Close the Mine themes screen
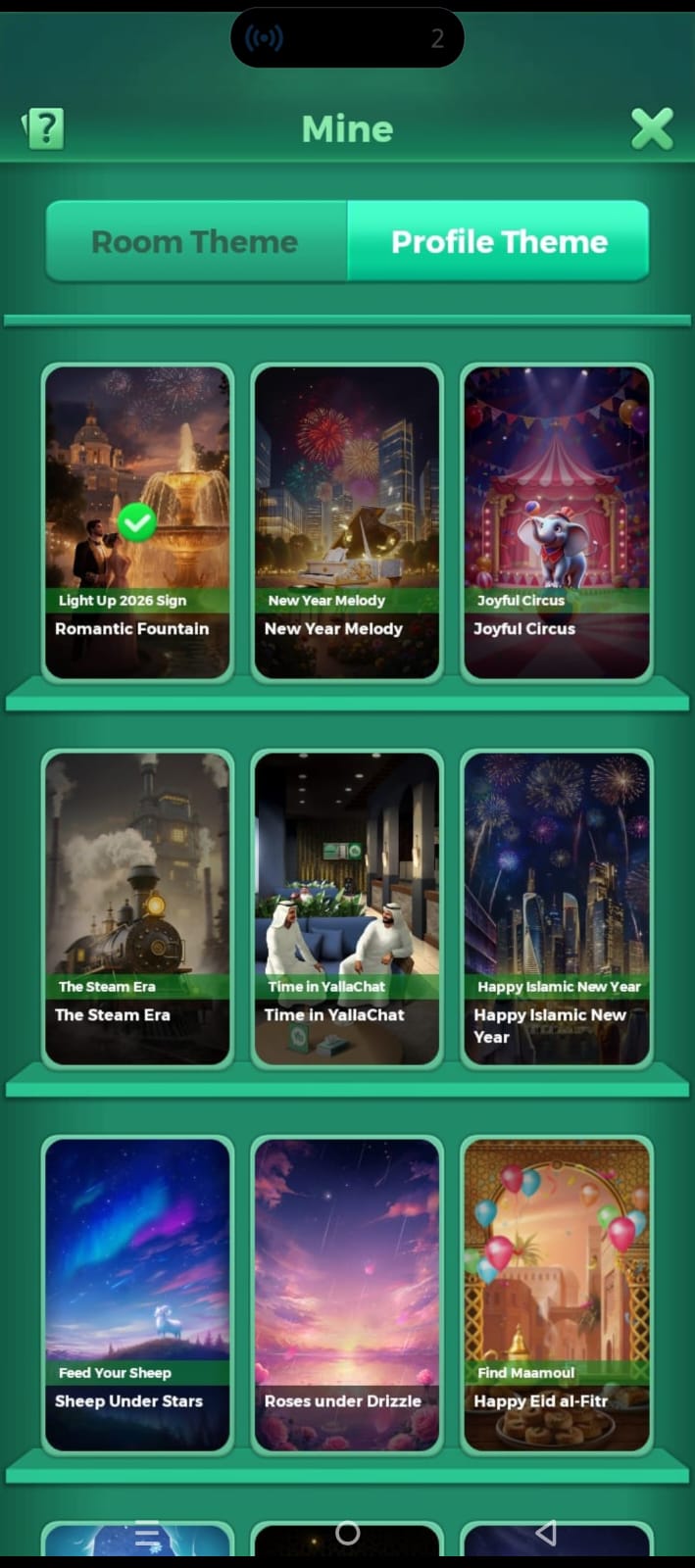Viewport: 695px width, 1568px height. pyautogui.click(x=652, y=128)
